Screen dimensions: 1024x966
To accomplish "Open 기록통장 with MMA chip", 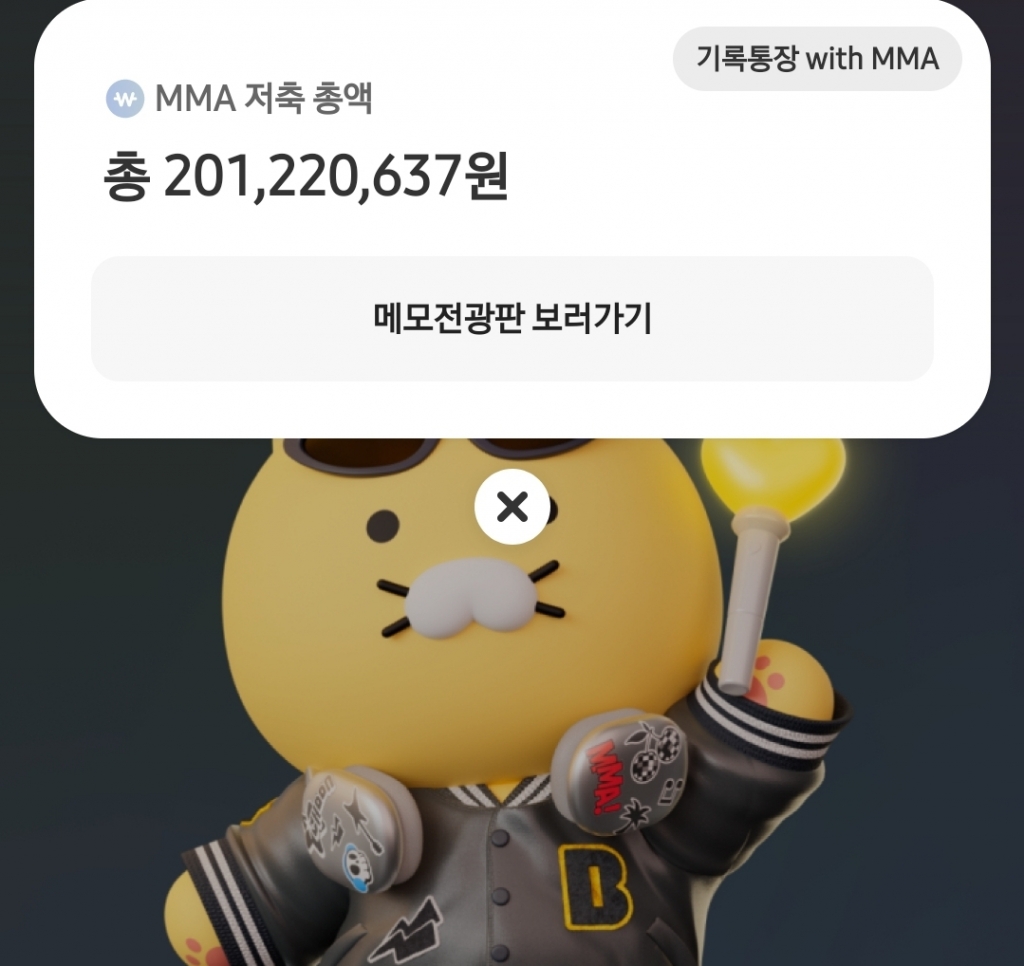I will (816, 59).
